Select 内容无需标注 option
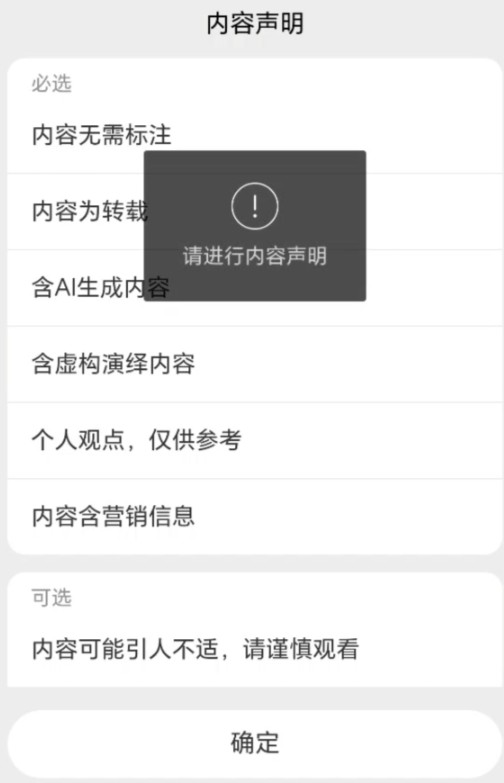This screenshot has width=504, height=783. click(x=255, y=135)
